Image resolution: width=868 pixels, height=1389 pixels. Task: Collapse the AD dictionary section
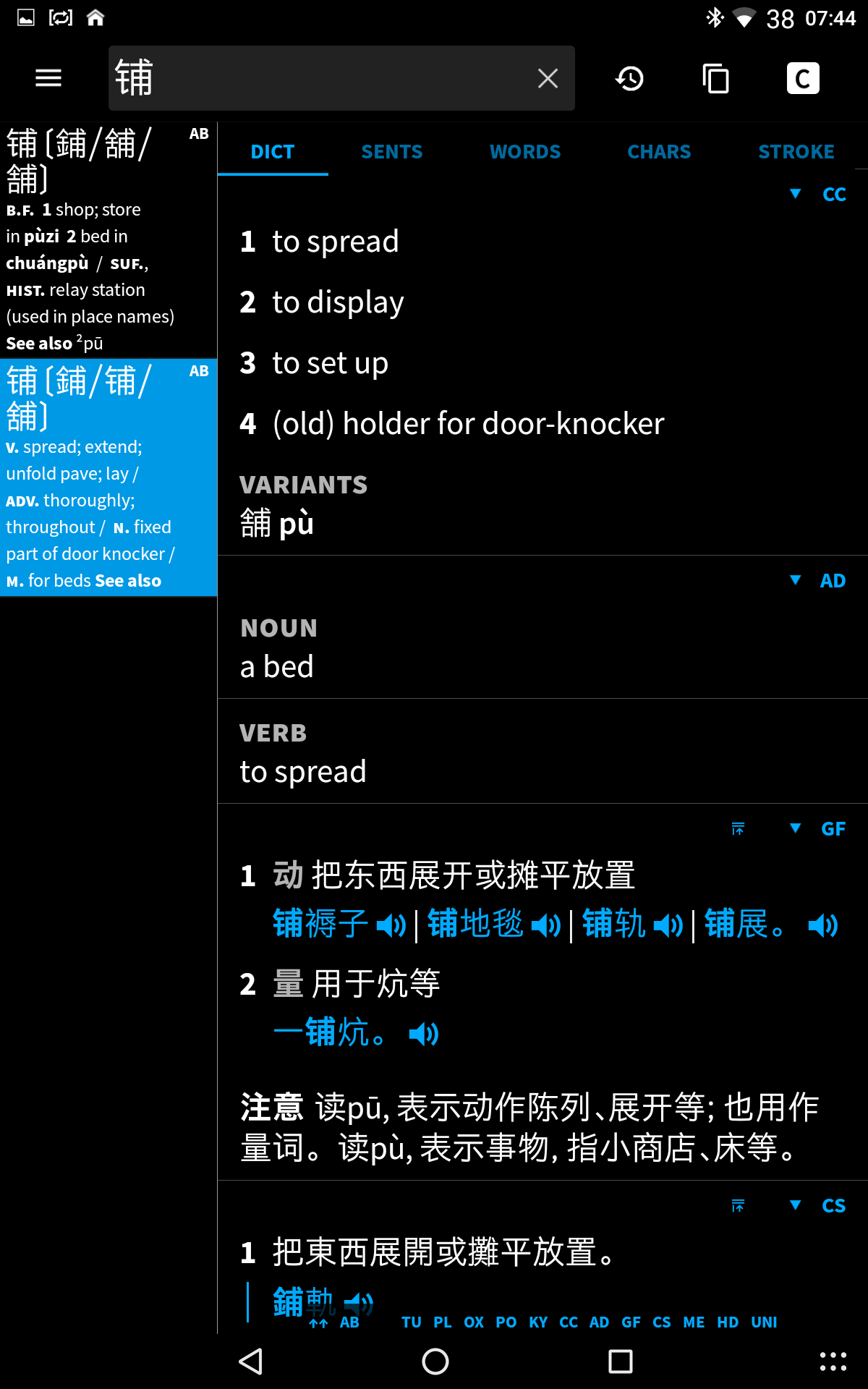(x=796, y=580)
